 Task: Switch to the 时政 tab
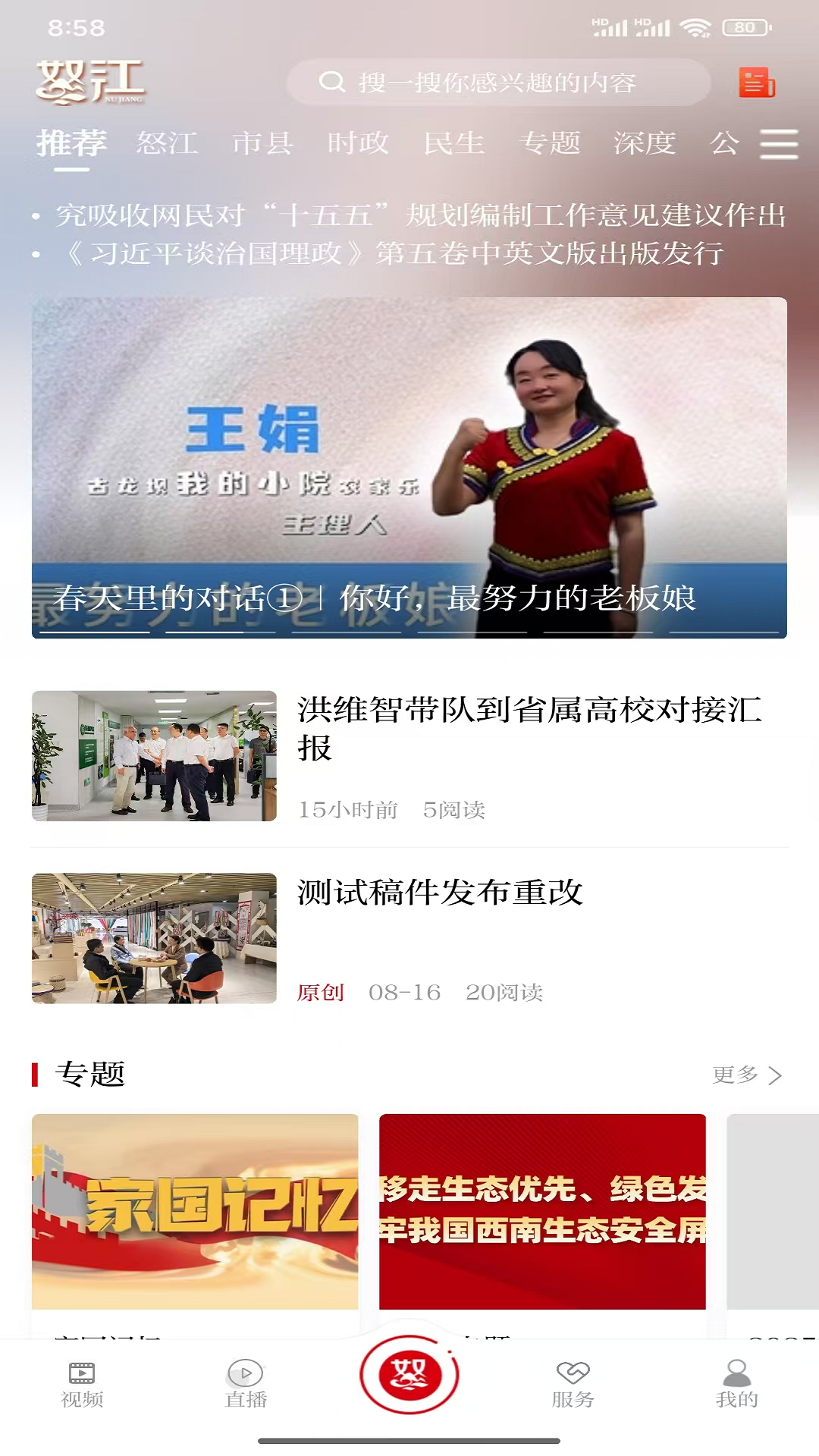click(359, 144)
